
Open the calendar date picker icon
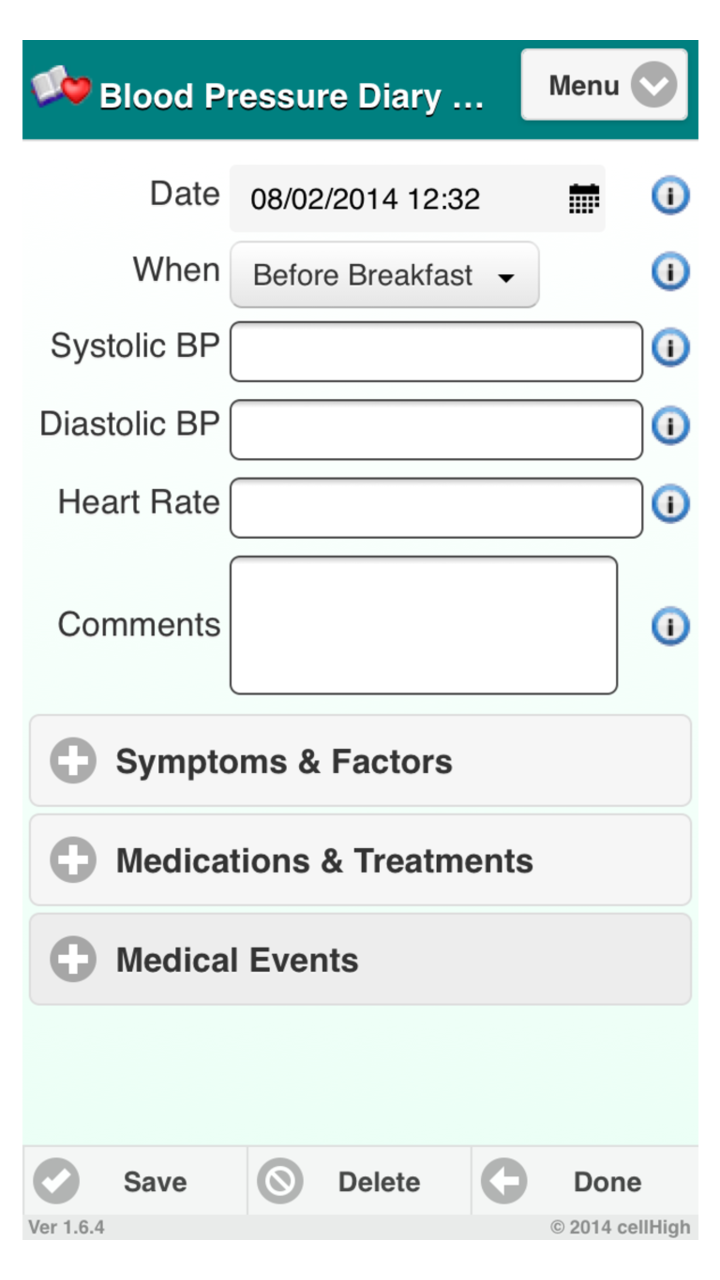(584, 198)
